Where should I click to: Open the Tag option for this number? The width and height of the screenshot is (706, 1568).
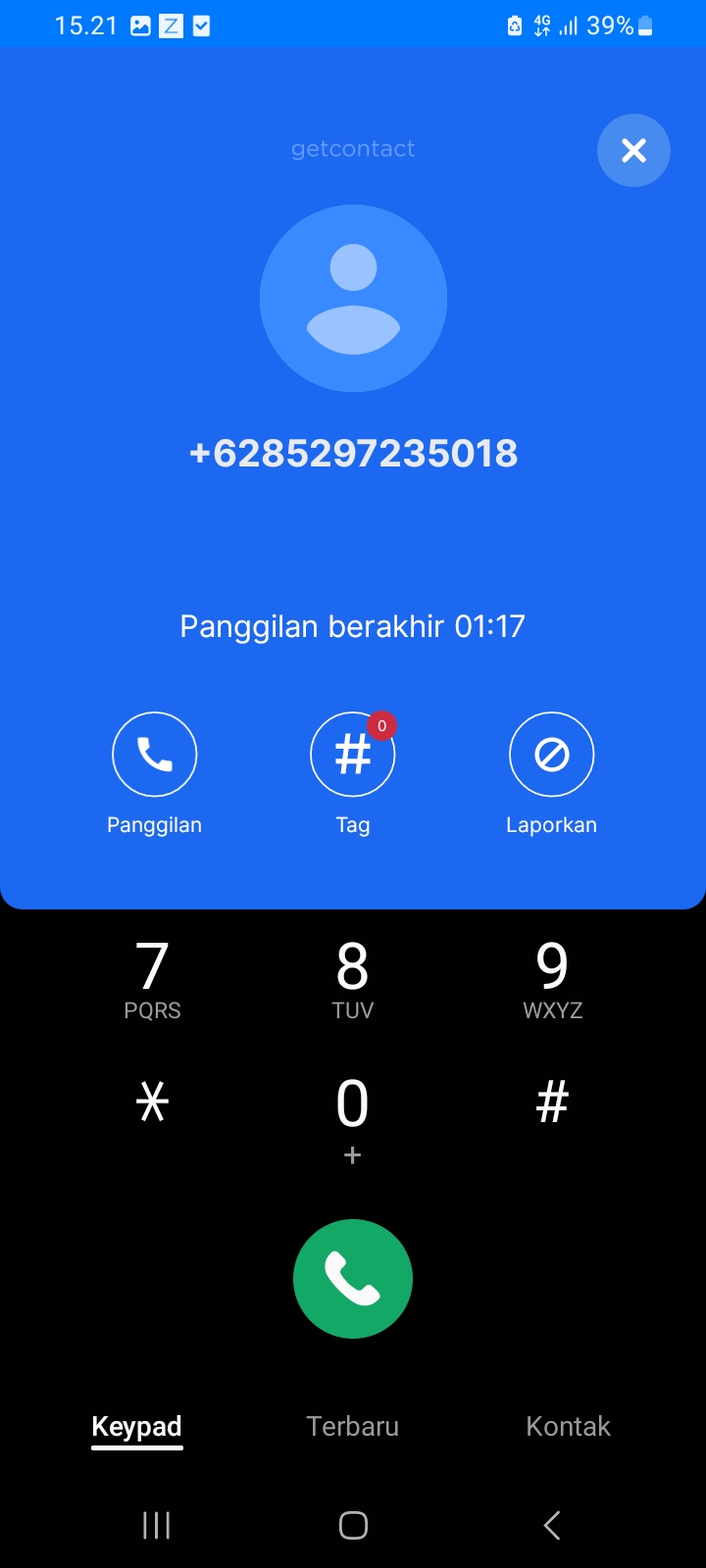pyautogui.click(x=353, y=755)
